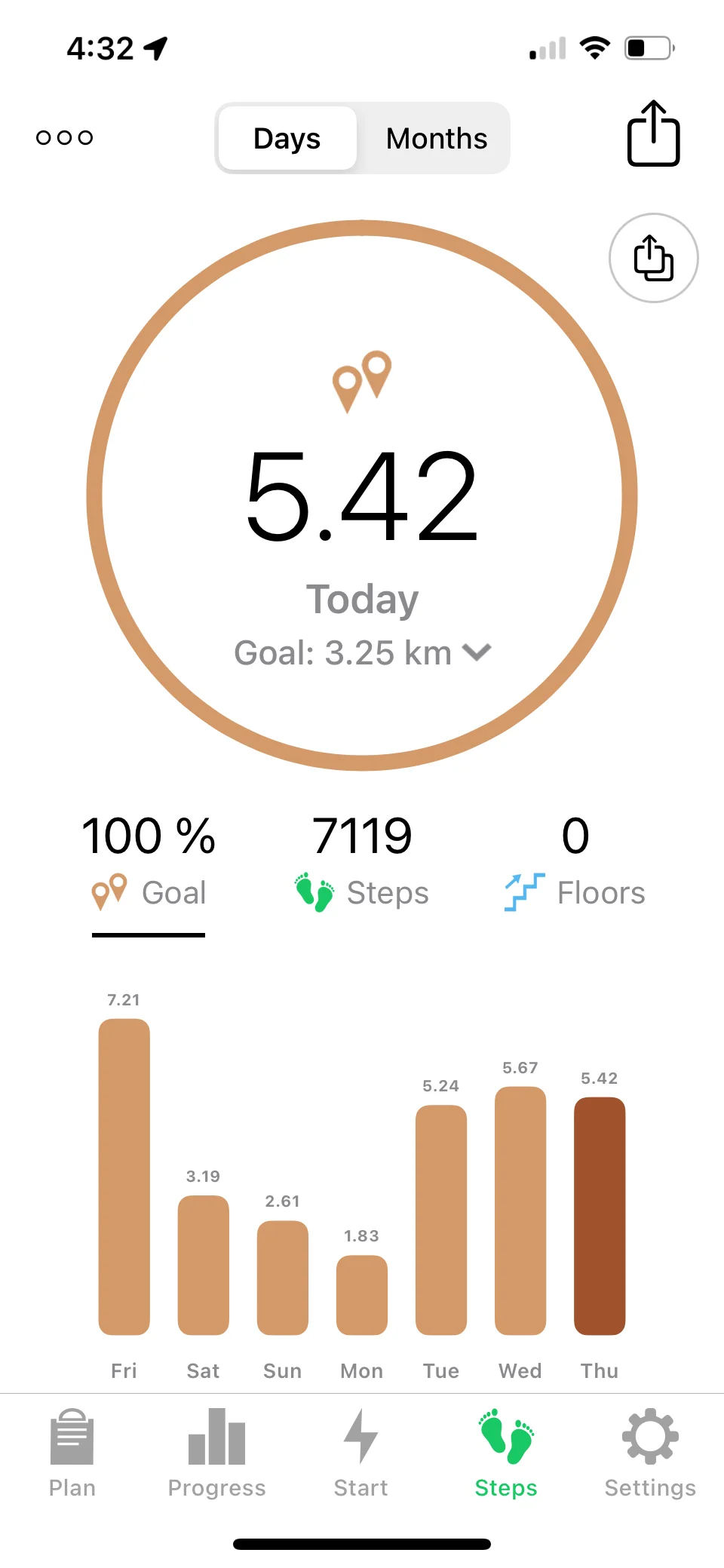This screenshot has width=724, height=1568.
Task: Open the Plan tab
Action: pyautogui.click(x=72, y=1453)
